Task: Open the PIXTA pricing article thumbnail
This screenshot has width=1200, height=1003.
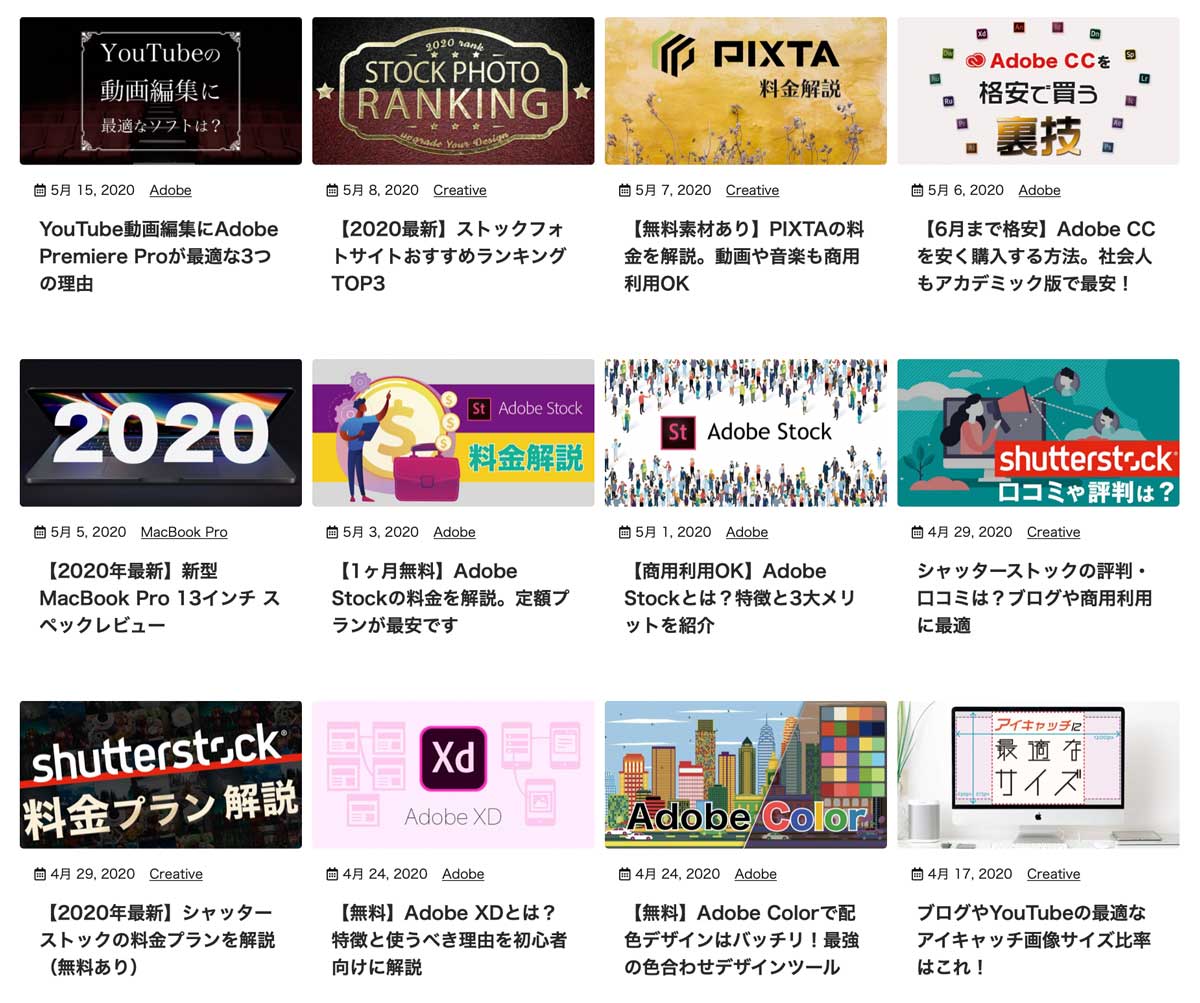Action: coord(745,90)
